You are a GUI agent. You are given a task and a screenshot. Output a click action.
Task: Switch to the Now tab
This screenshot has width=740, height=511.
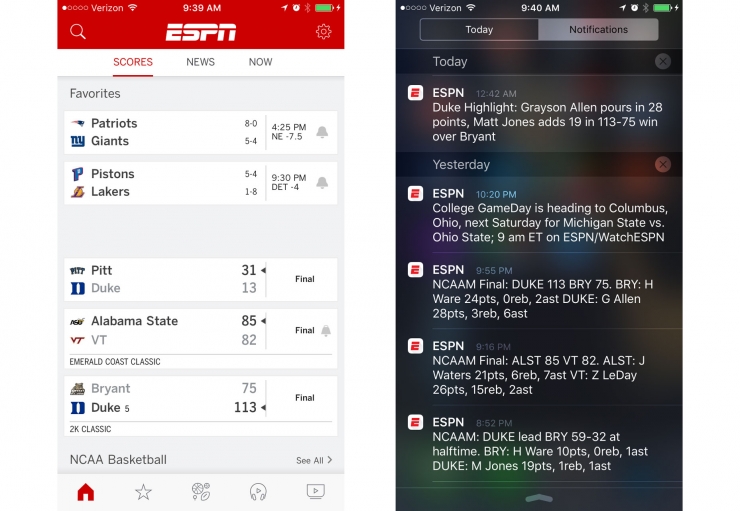click(x=260, y=62)
